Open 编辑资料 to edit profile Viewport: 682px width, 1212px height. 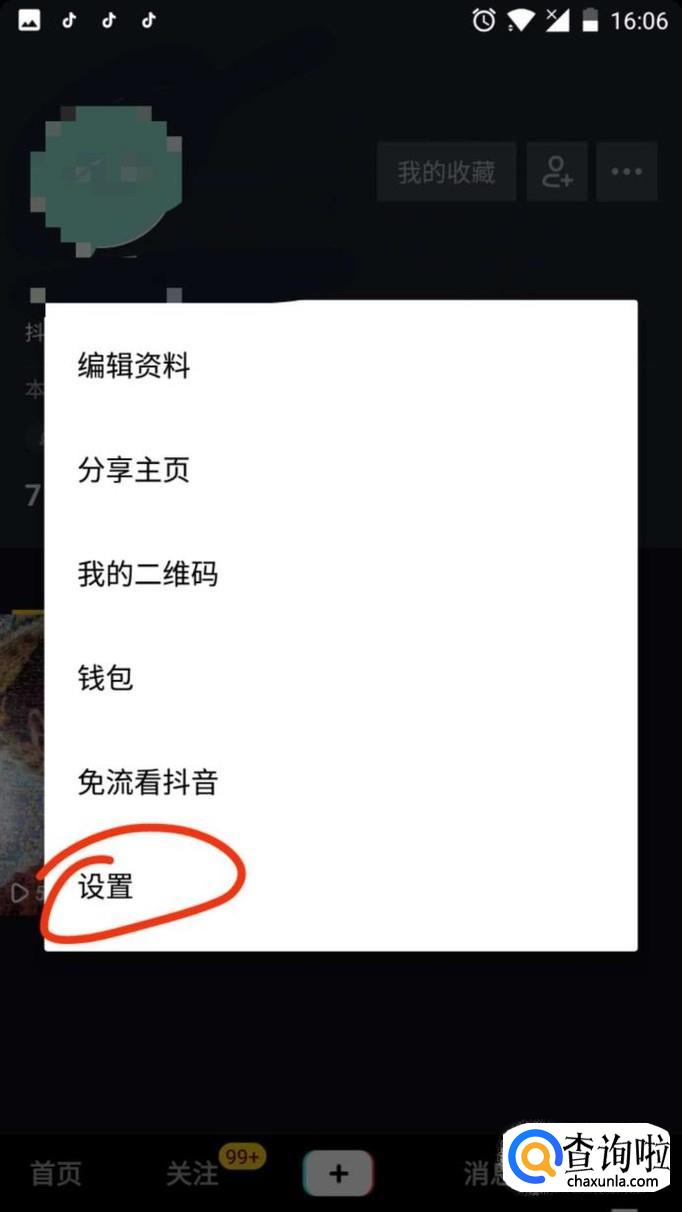(x=134, y=367)
